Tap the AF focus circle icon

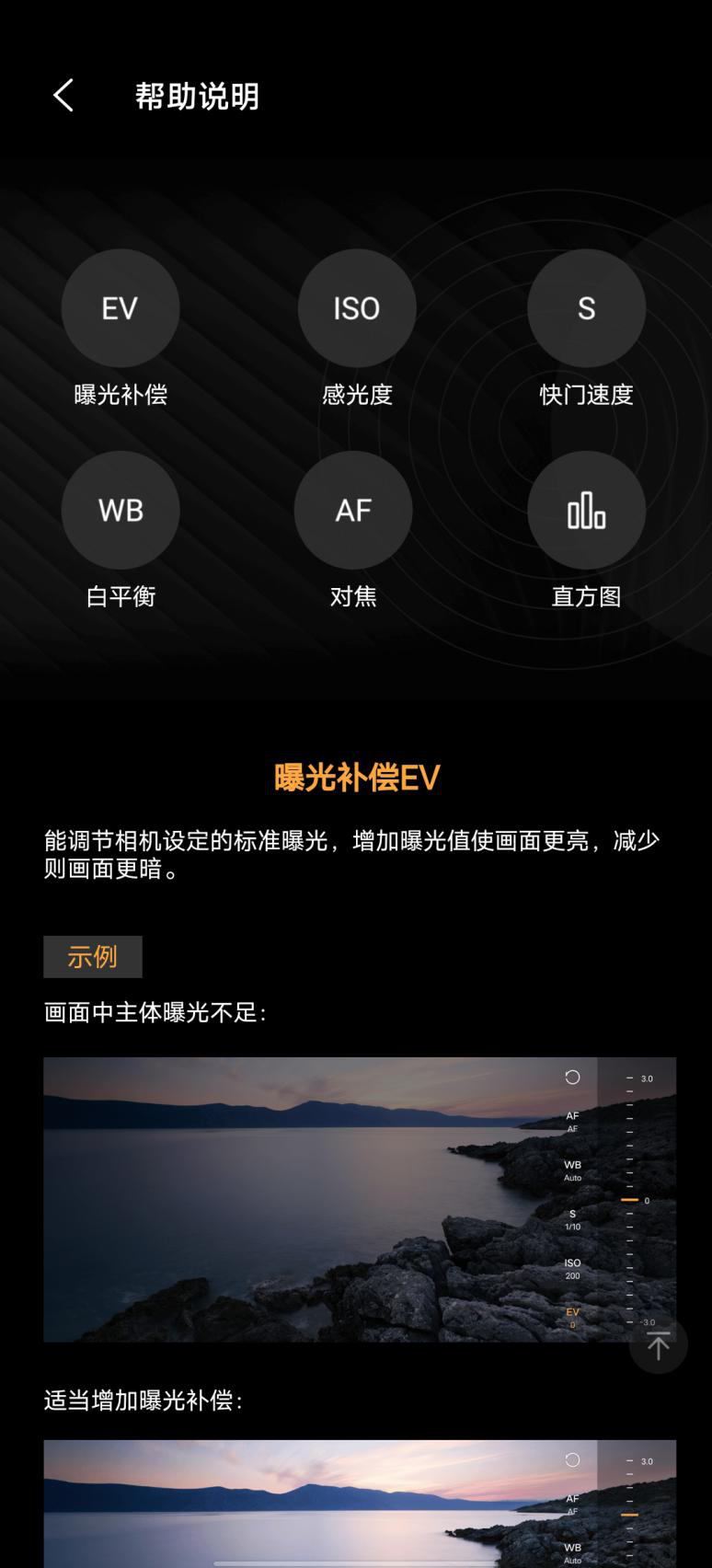click(353, 511)
